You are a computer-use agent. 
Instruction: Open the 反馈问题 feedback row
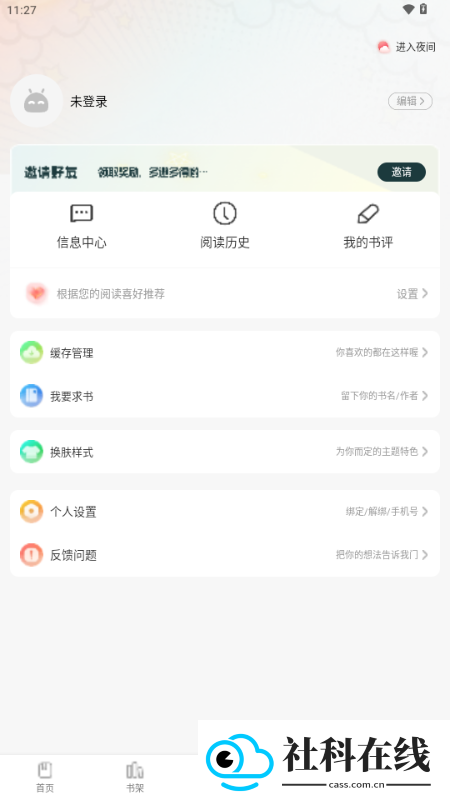tap(224, 555)
